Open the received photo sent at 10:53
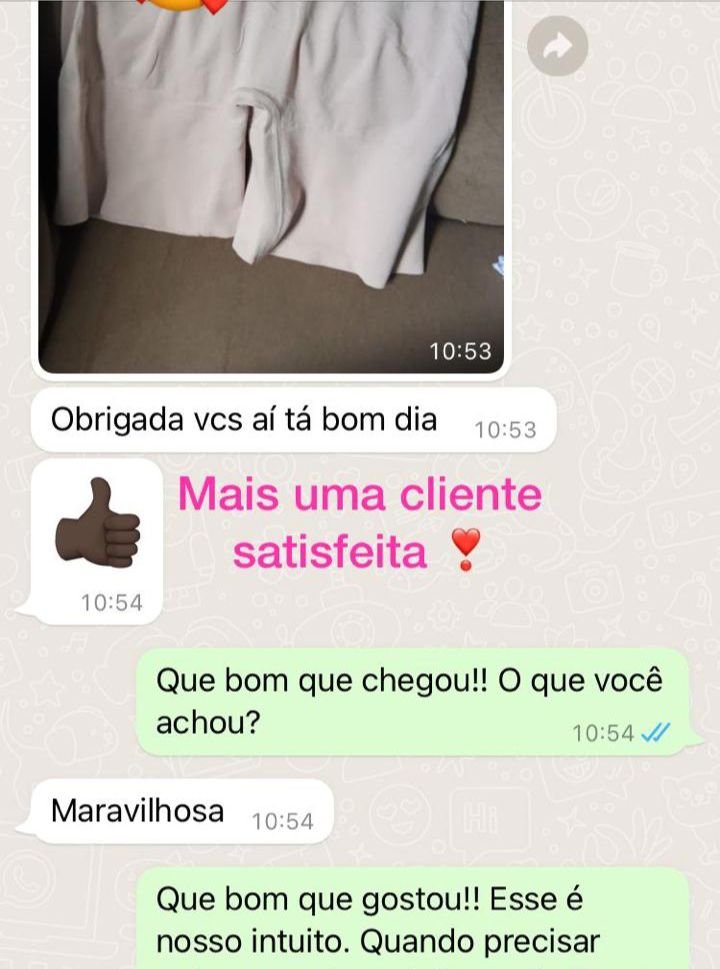This screenshot has height=969, width=720. coord(270,180)
